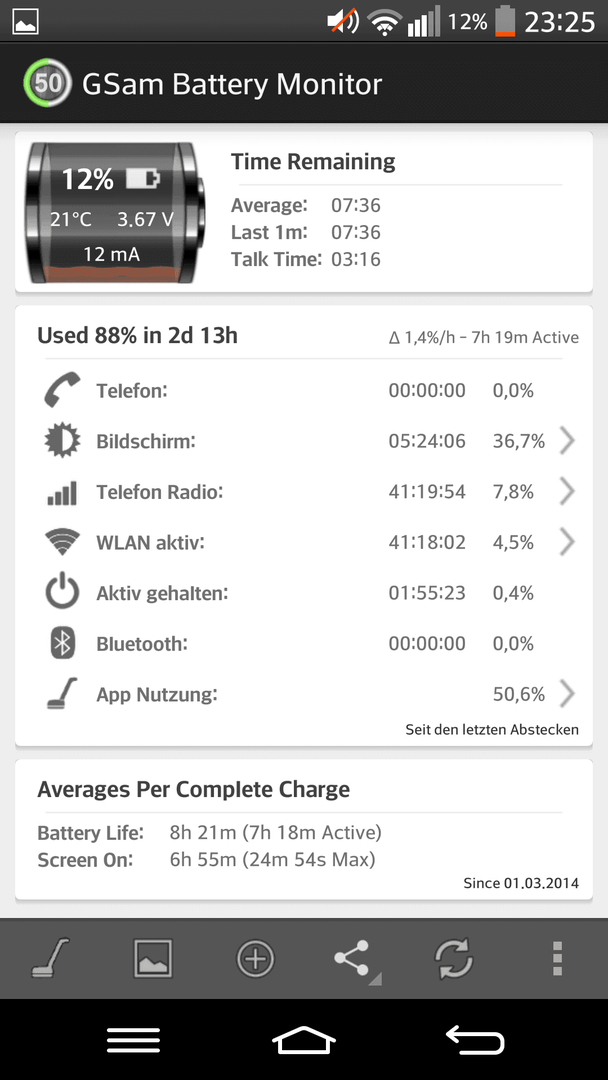Open the chart picture icon in toolbar
The width and height of the screenshot is (608, 1080).
153,958
